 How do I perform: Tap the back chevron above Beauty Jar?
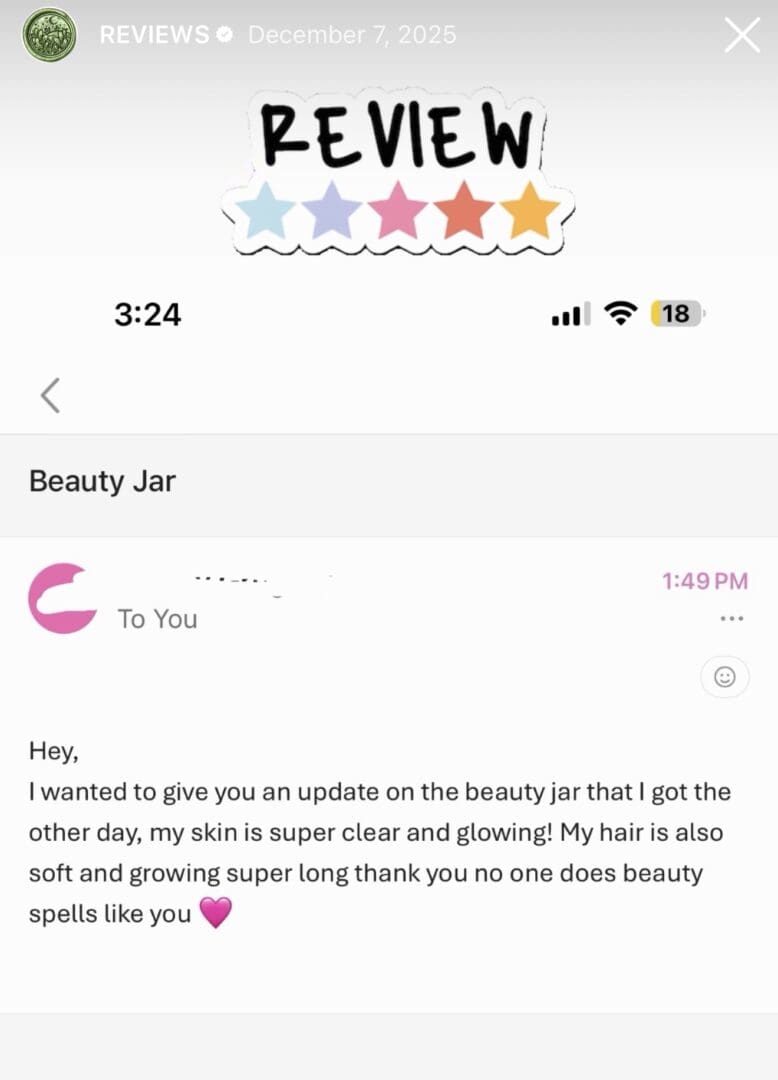(50, 395)
